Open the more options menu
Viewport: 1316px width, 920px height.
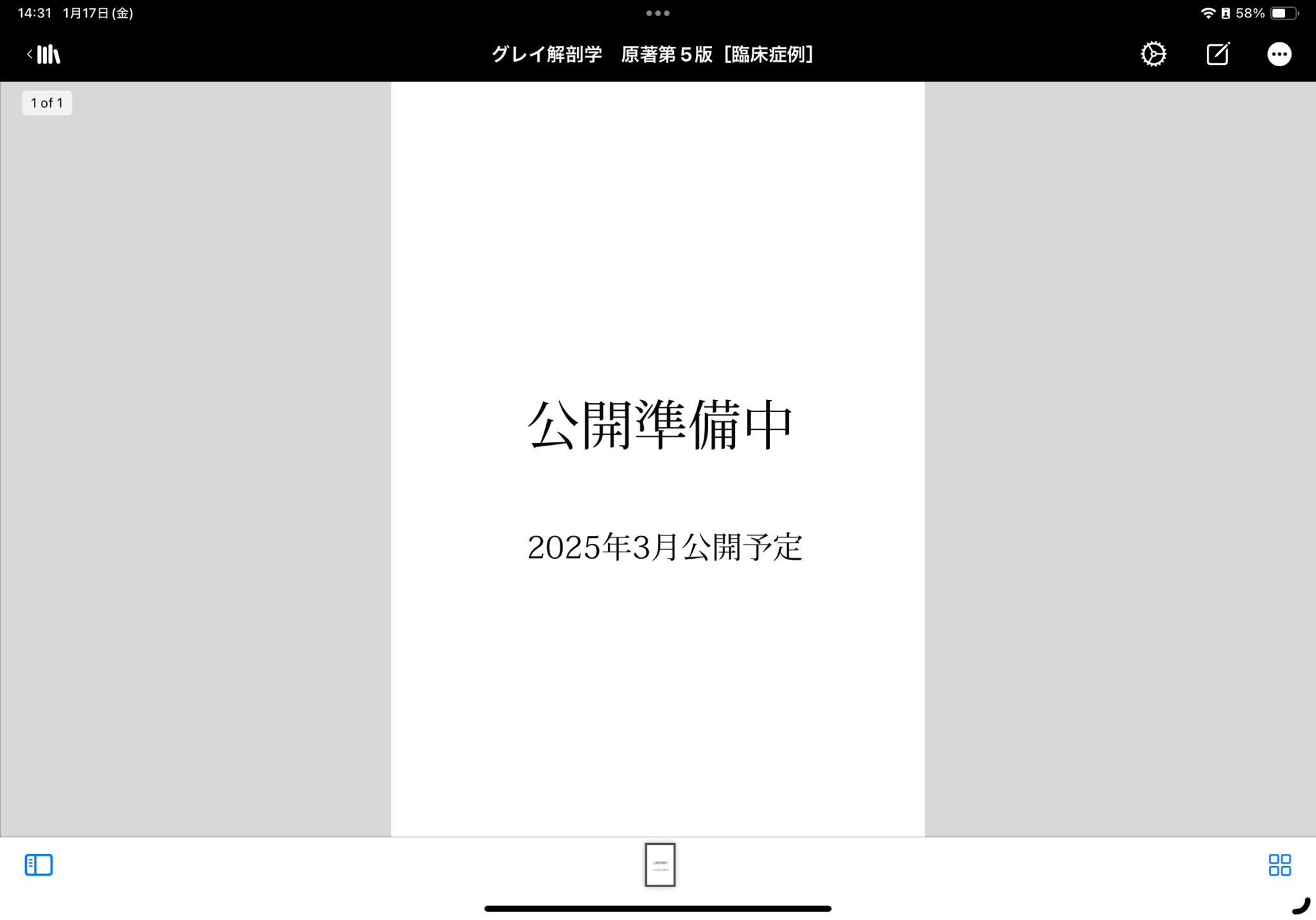coord(1279,55)
